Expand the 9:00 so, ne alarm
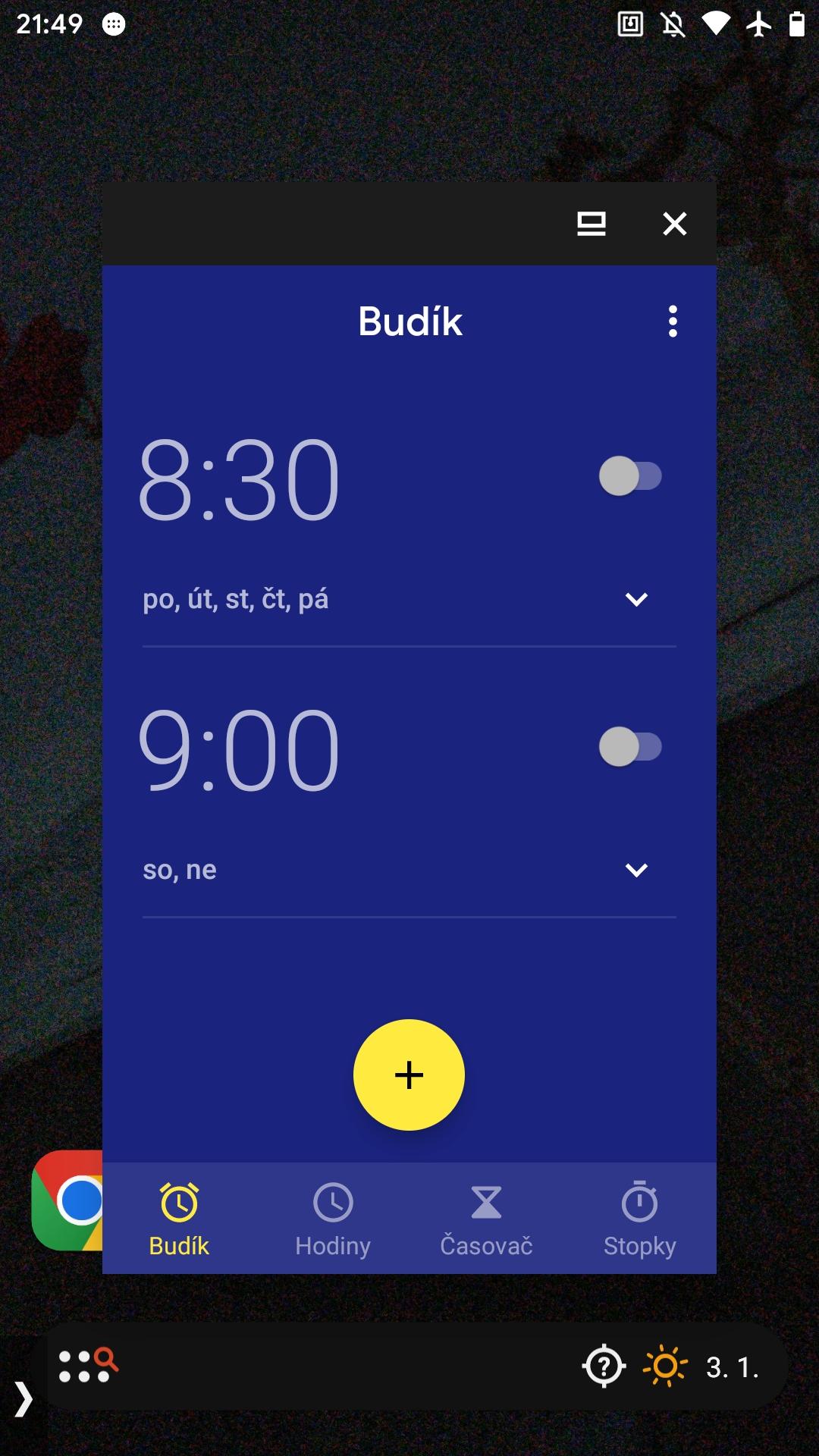The image size is (819, 1456). point(636,870)
